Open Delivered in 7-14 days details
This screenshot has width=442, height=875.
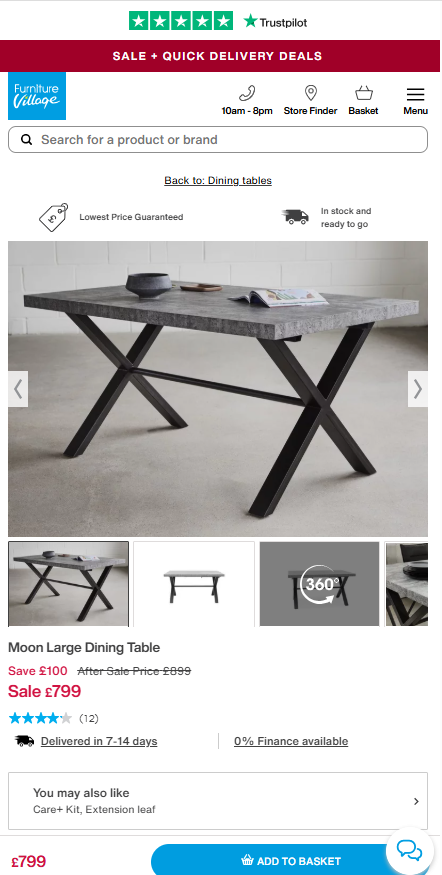pyautogui.click(x=99, y=741)
